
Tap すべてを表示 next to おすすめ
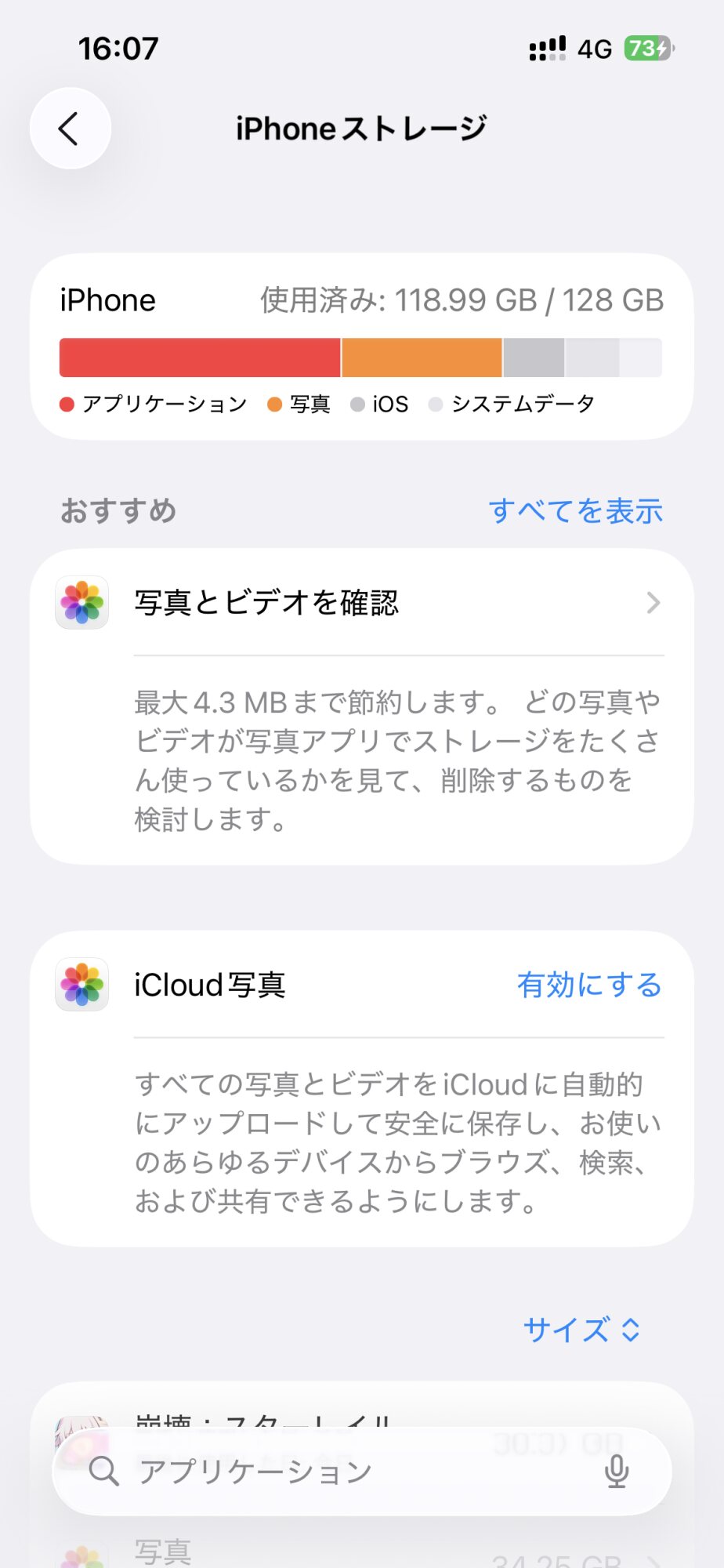[x=575, y=511]
